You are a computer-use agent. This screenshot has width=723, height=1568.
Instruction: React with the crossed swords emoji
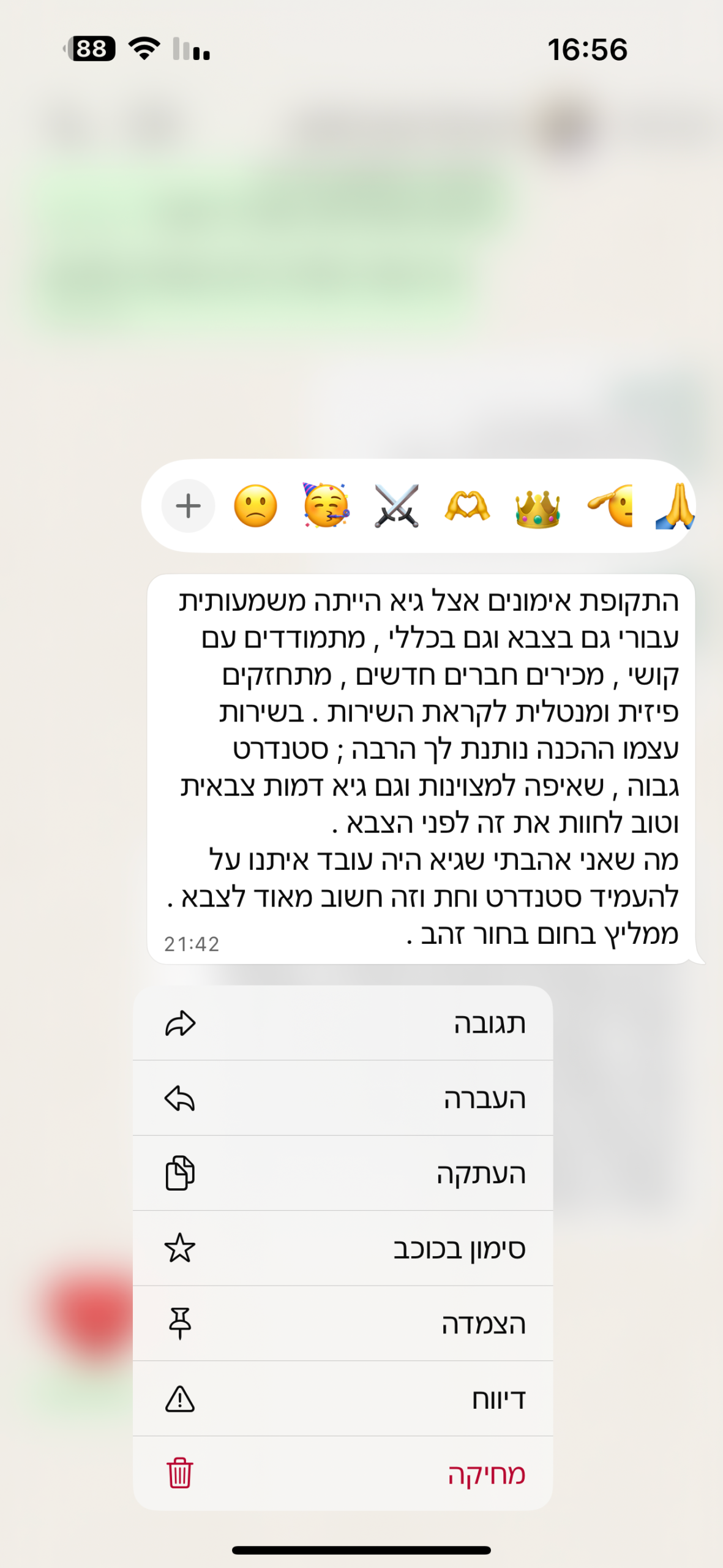397,506
